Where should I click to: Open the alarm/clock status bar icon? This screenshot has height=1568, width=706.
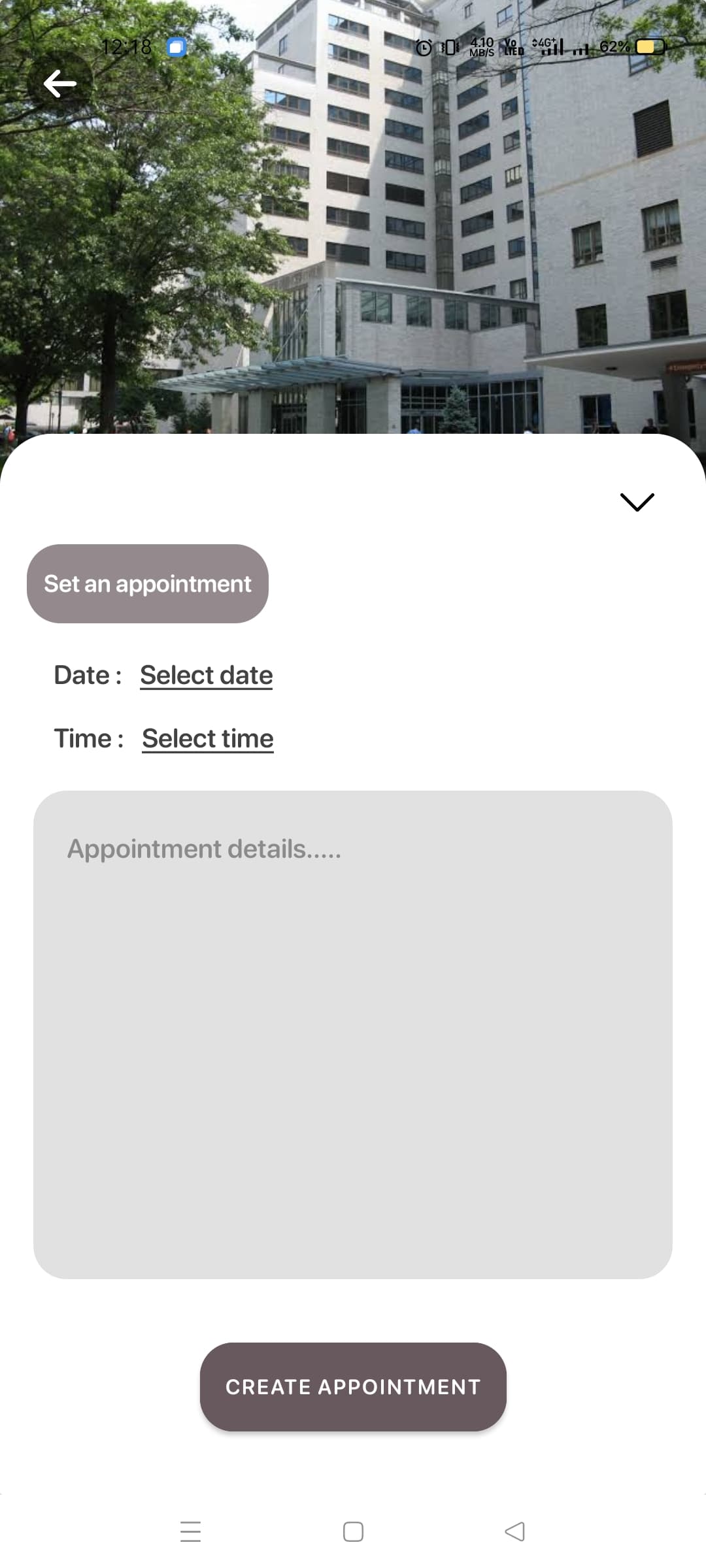pyautogui.click(x=423, y=47)
